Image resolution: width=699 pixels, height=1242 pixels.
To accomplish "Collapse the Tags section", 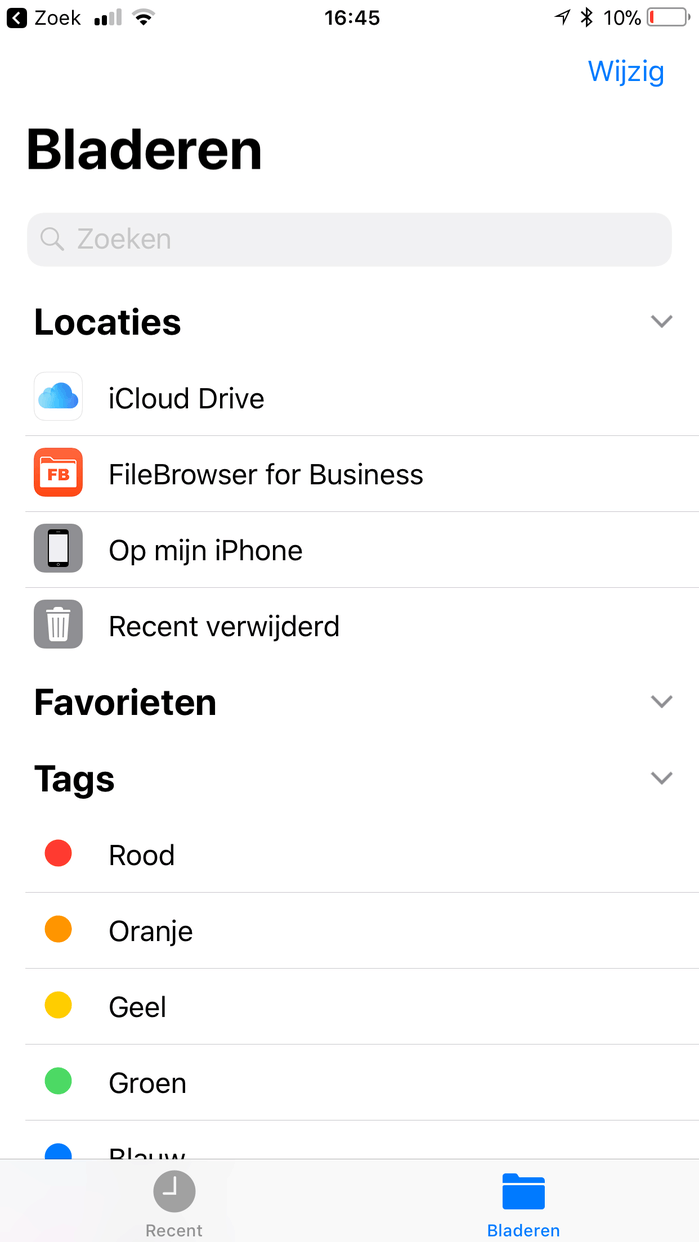I will pyautogui.click(x=661, y=778).
